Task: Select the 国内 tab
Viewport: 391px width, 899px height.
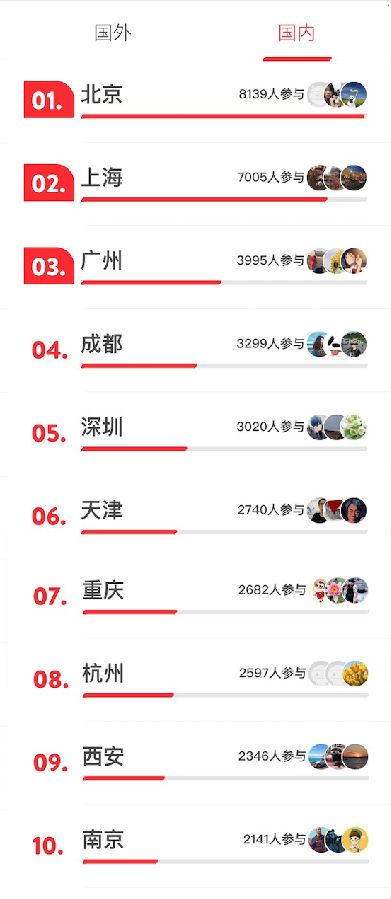Action: [x=296, y=33]
